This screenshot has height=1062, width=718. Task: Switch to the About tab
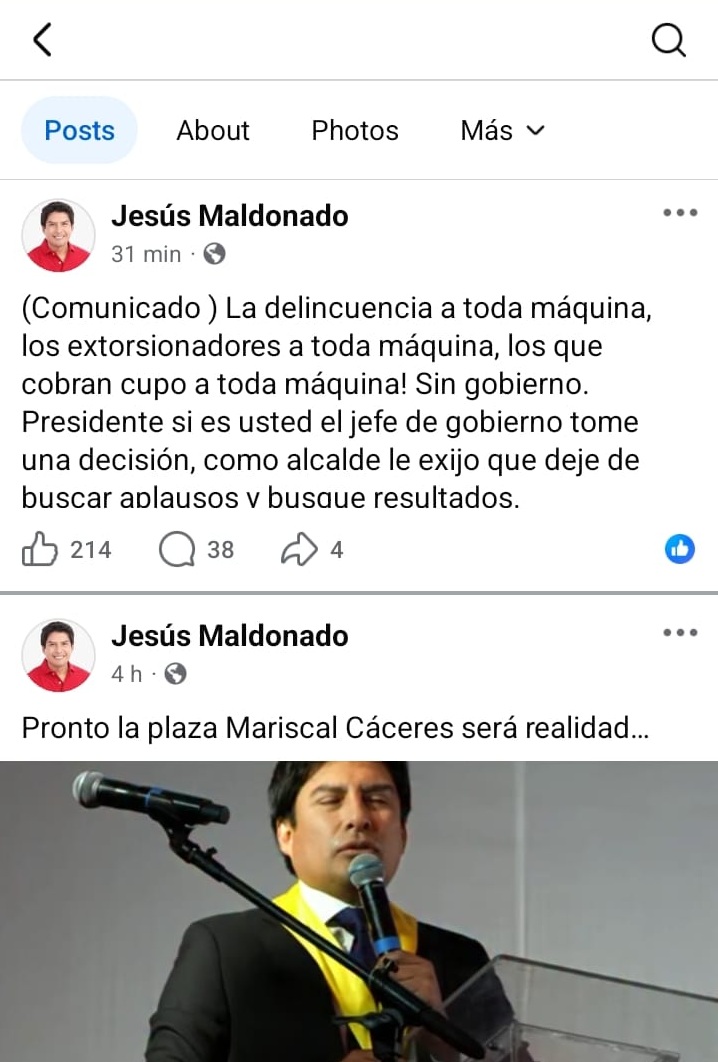point(213,130)
